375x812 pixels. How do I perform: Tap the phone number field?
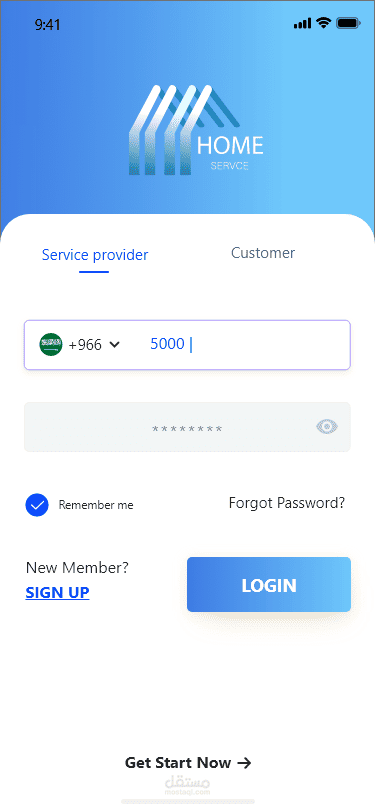[187, 345]
